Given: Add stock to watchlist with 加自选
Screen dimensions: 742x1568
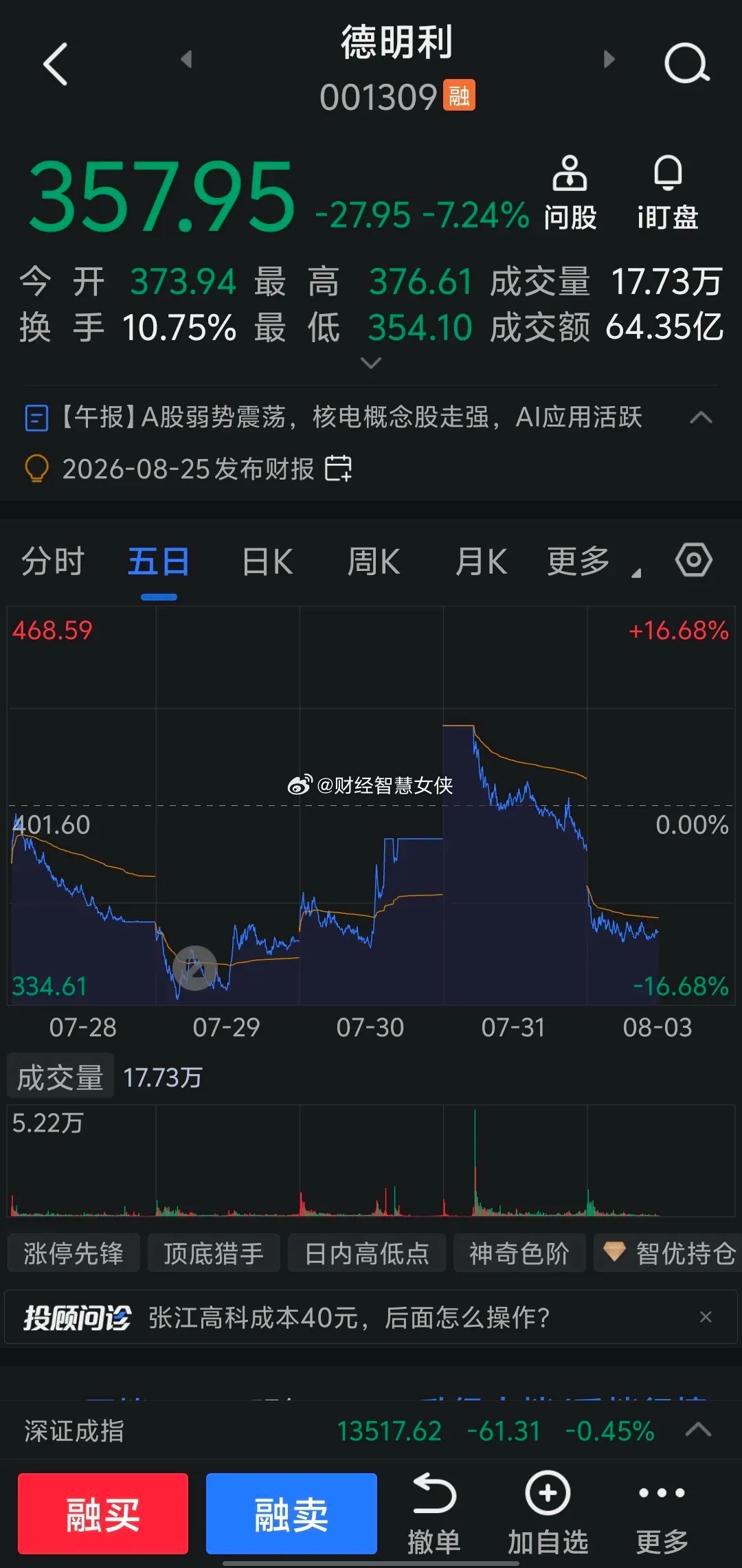Looking at the screenshot, I should click(548, 1513).
